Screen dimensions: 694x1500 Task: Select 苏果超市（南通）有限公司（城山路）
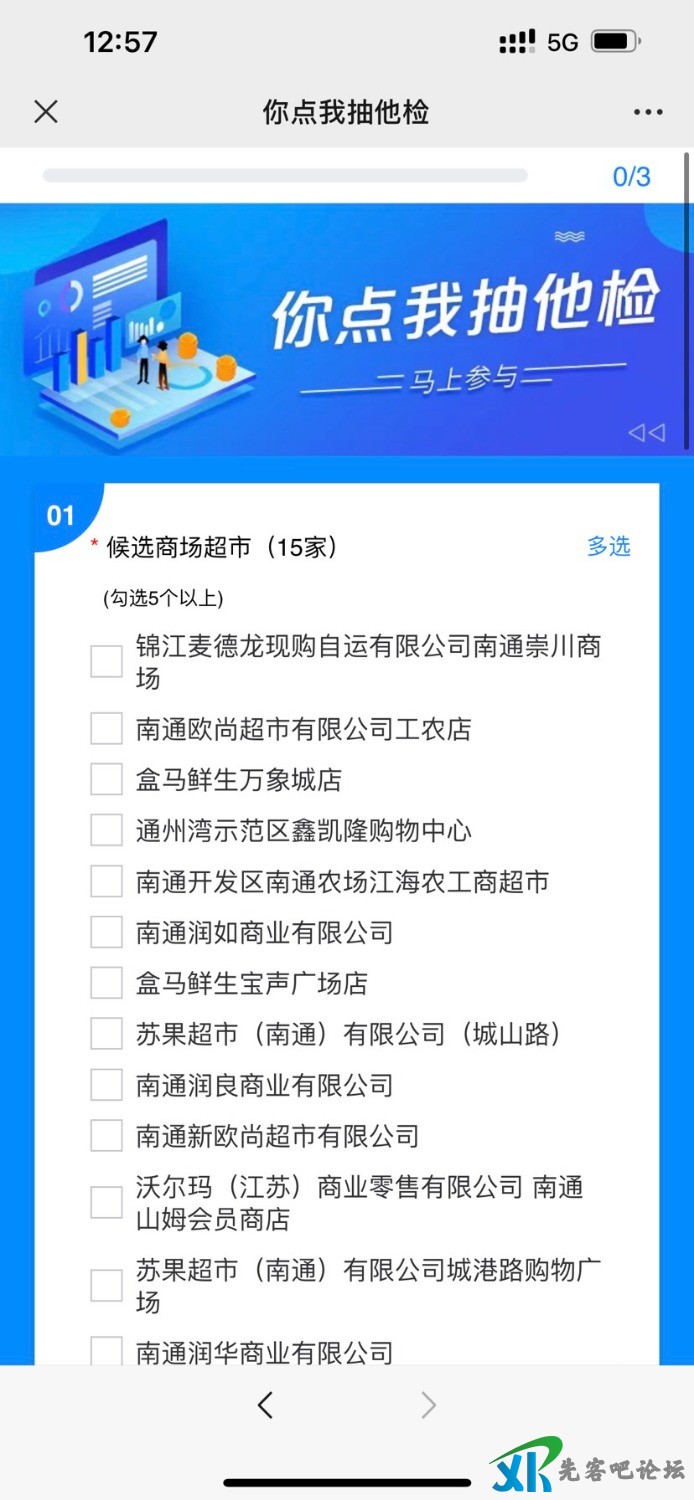click(x=106, y=1034)
